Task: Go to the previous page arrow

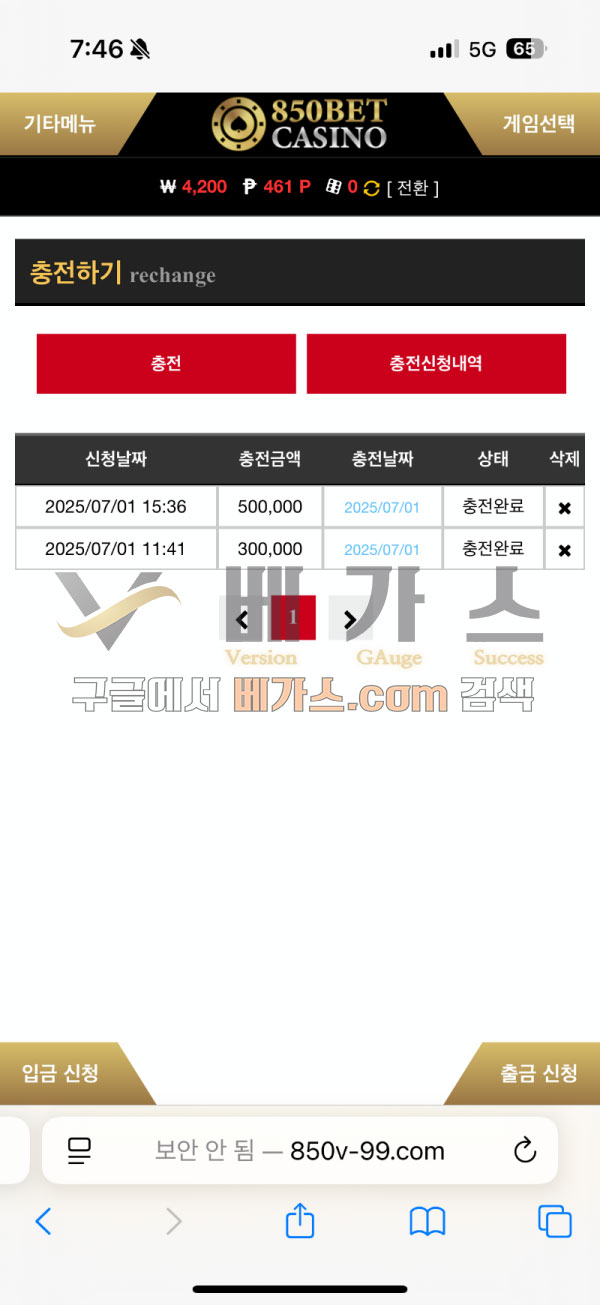Action: coord(241,620)
